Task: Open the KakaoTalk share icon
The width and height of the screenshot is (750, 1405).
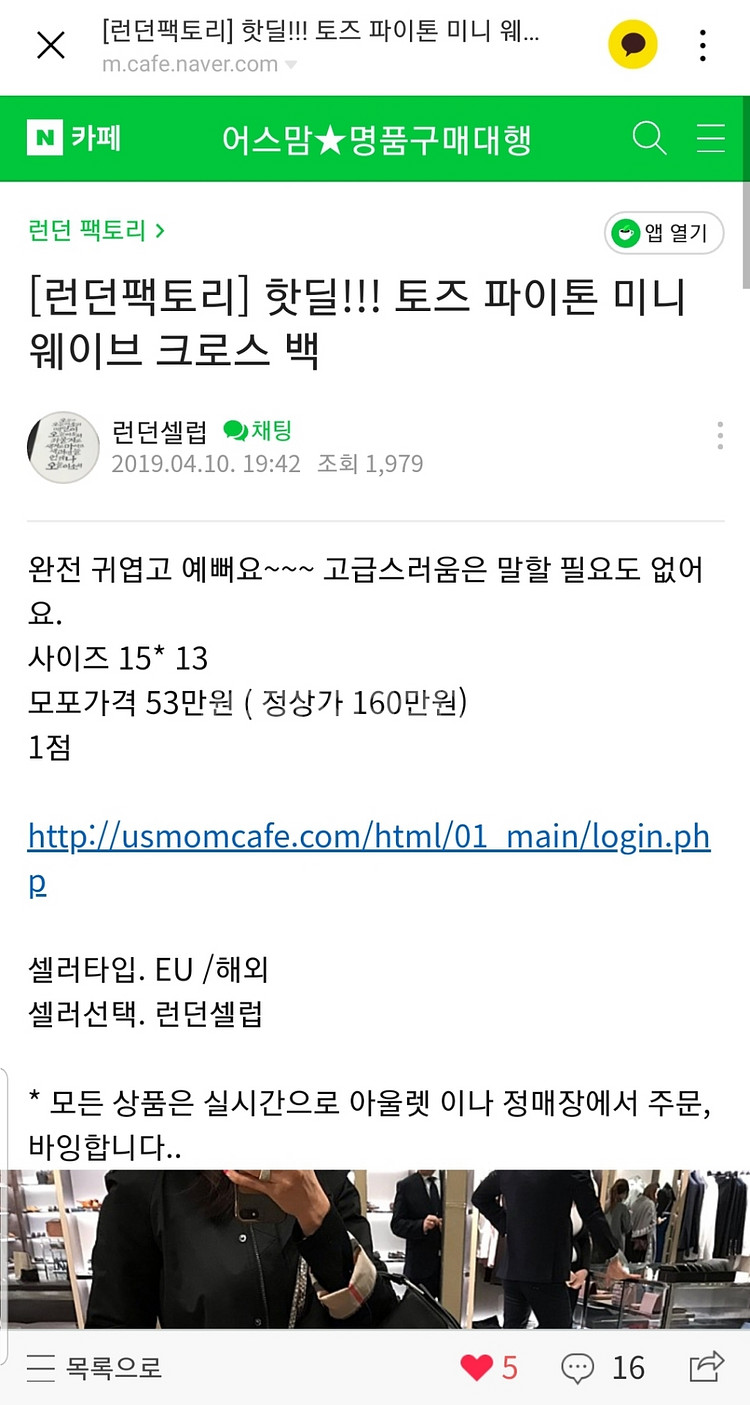Action: pyautogui.click(x=633, y=45)
